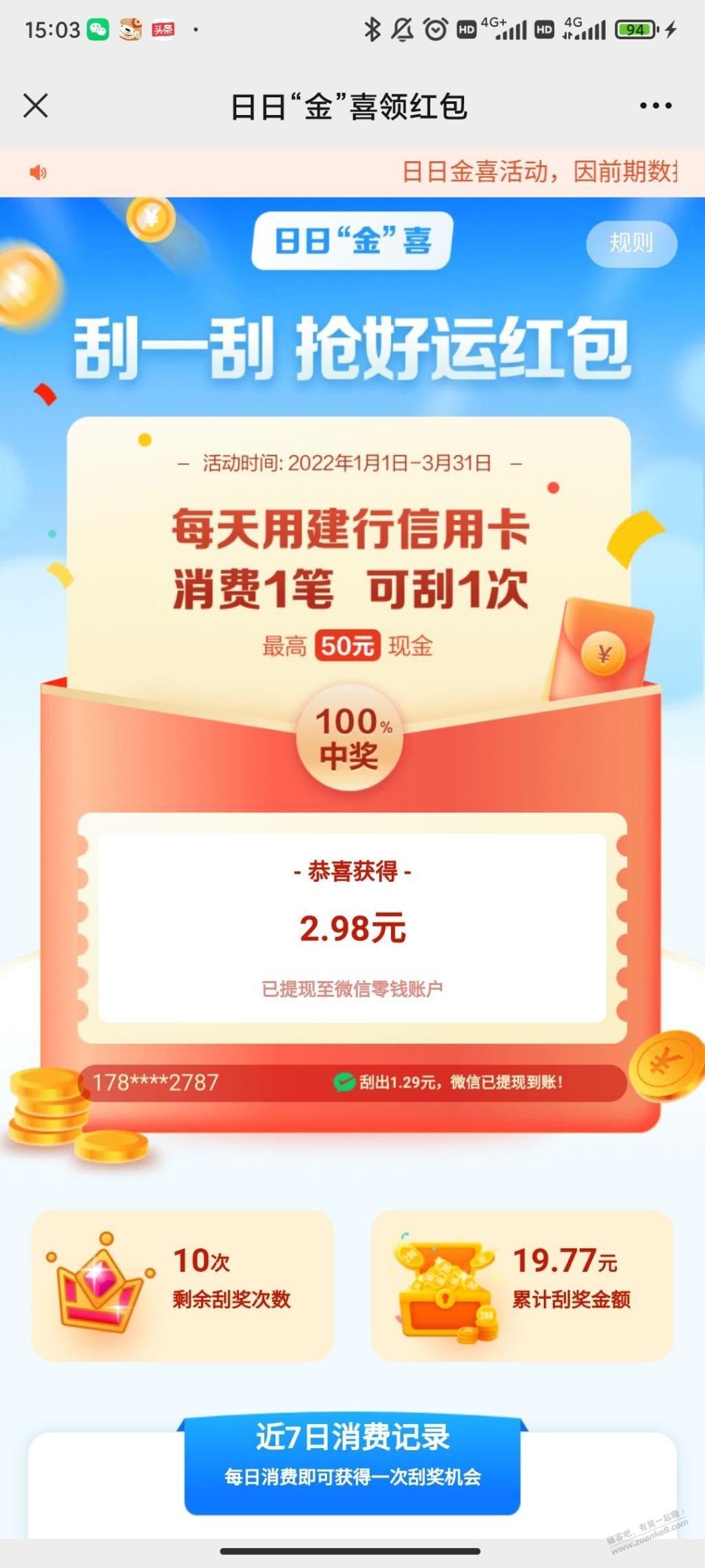The image size is (705, 1568).
Task: Open the 规则 rules button
Action: tap(631, 243)
